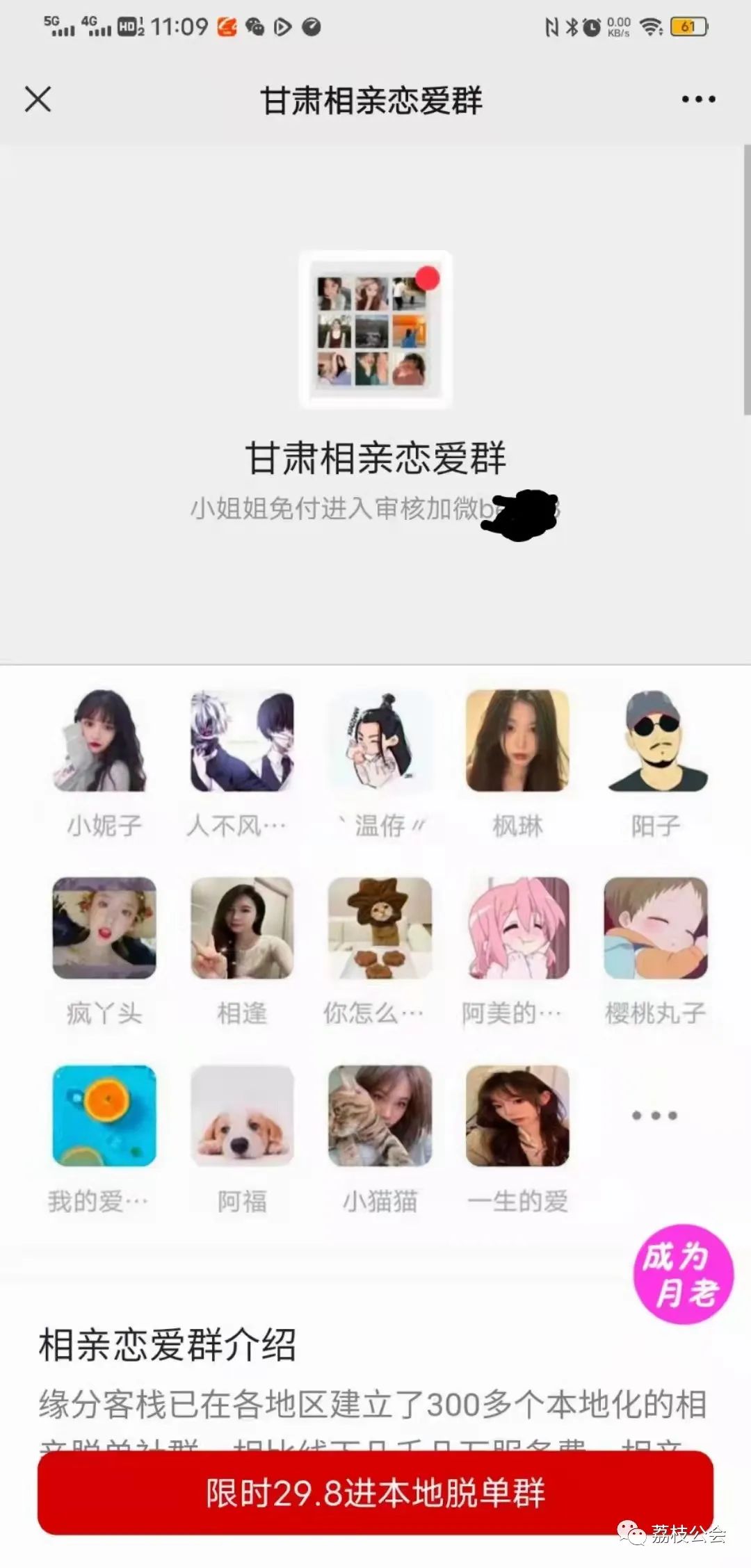Click the red notification dot on group avatar
Viewport: 751px width, 1568px height.
tap(427, 277)
